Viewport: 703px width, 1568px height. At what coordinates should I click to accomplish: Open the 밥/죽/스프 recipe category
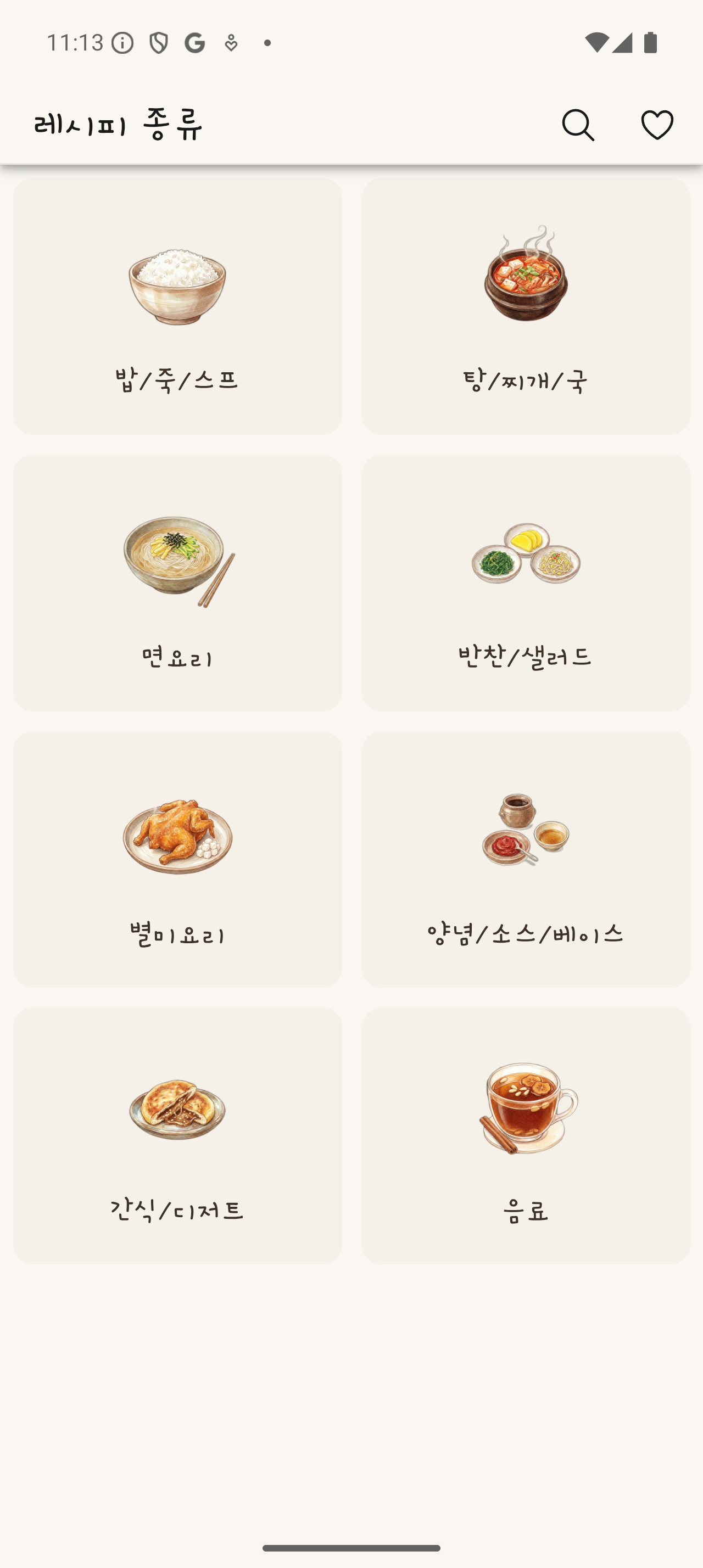(x=177, y=306)
